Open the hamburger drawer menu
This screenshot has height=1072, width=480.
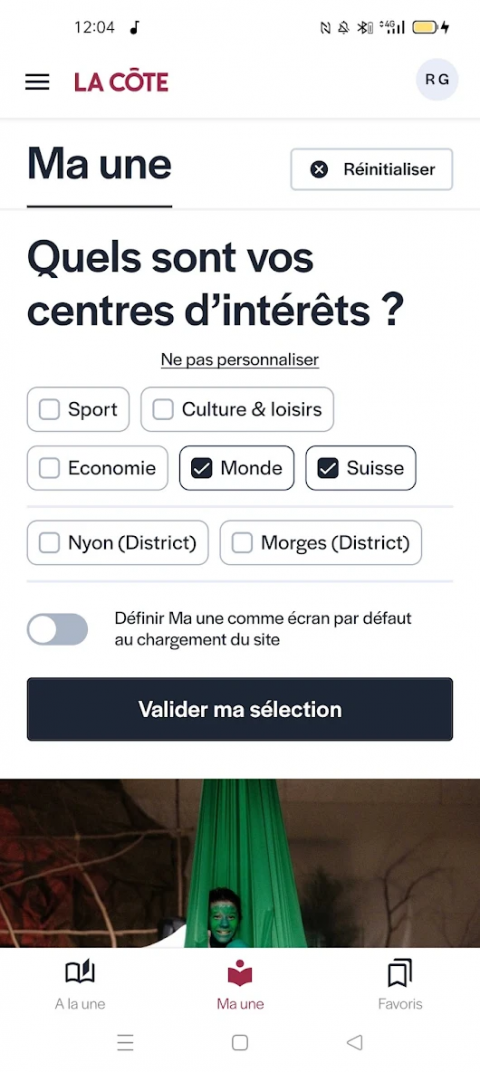coord(37,82)
